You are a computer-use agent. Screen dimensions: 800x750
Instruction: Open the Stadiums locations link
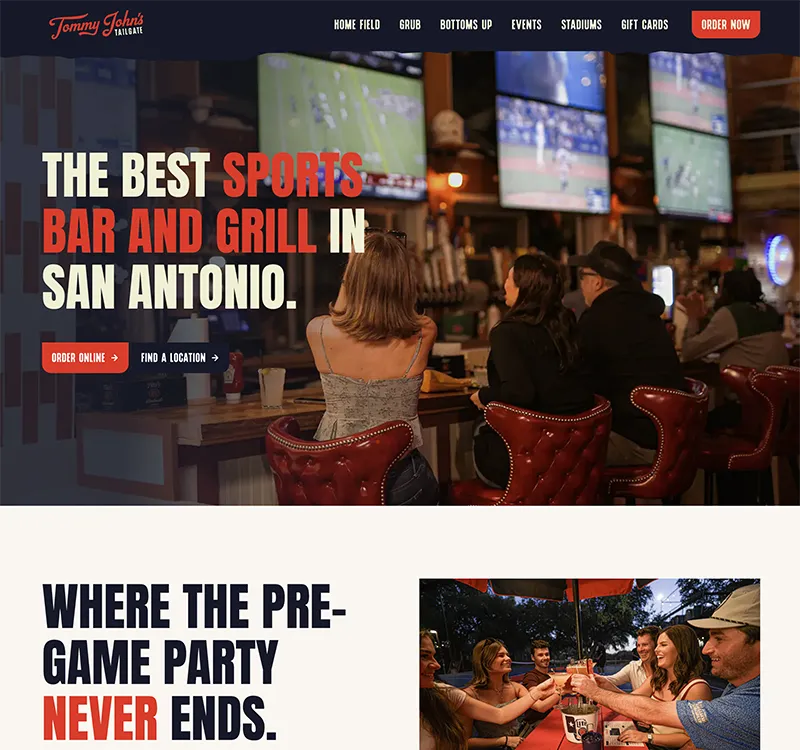click(x=581, y=25)
